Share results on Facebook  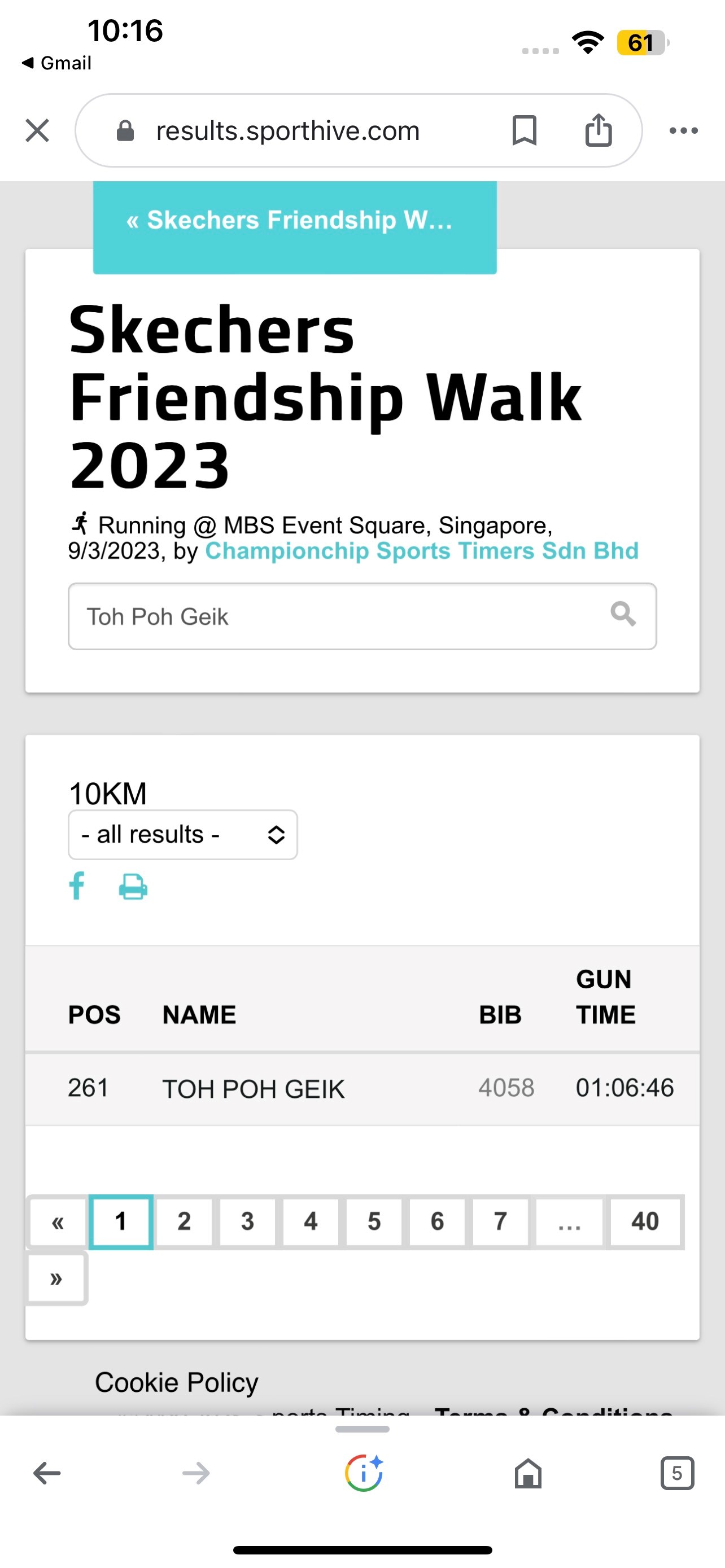77,886
